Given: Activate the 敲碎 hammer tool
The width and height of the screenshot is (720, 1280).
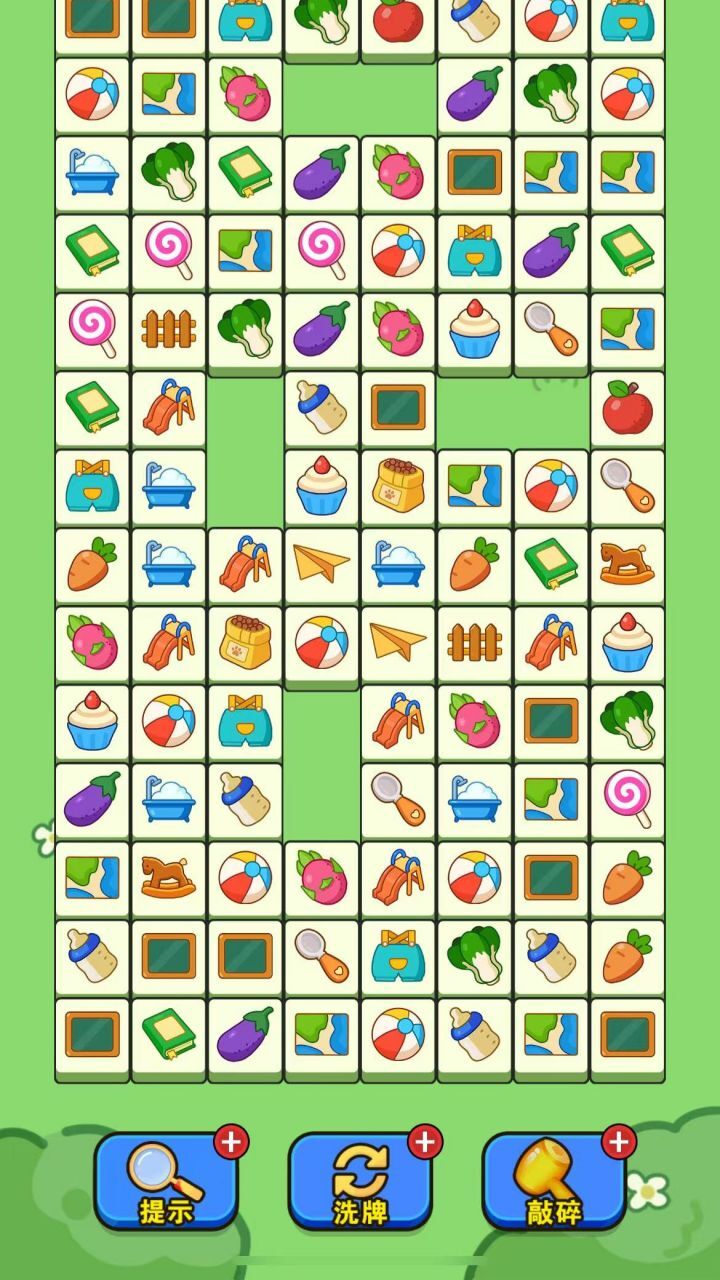Looking at the screenshot, I should 554,1180.
